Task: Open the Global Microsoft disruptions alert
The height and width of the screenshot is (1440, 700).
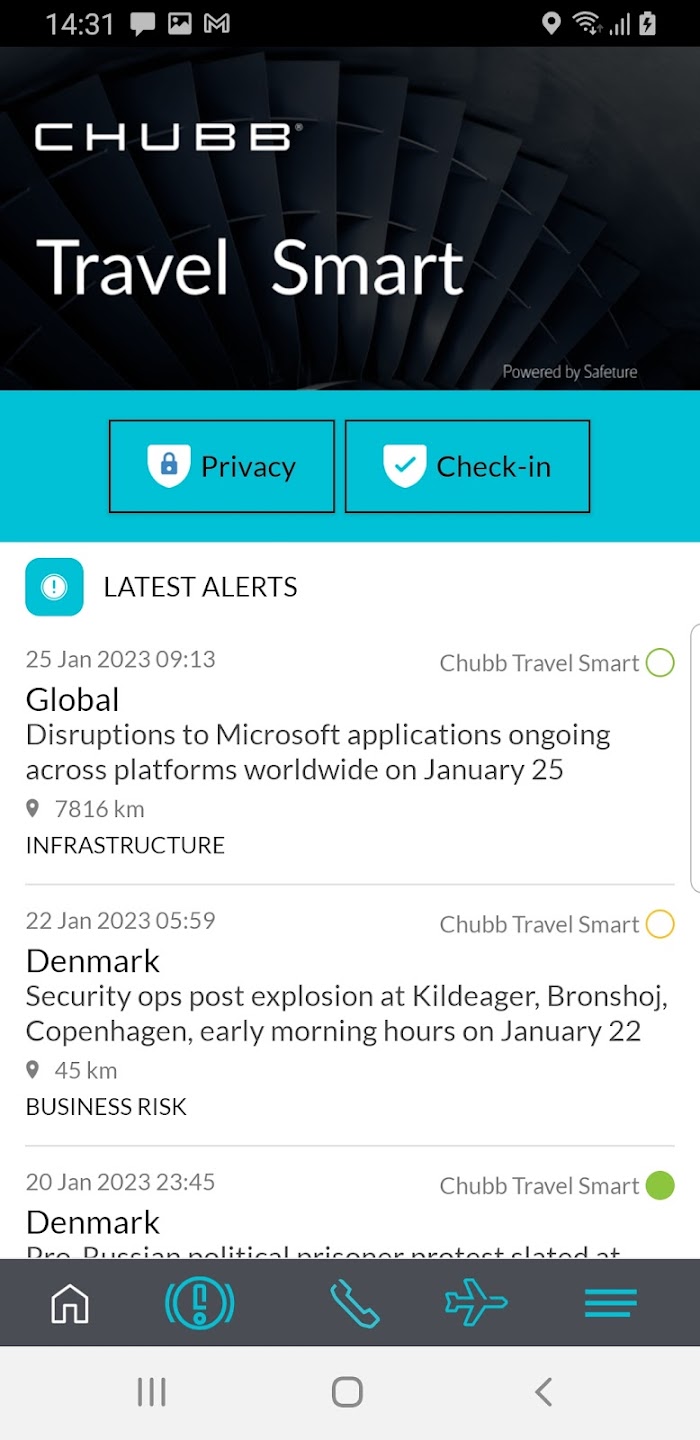Action: click(350, 754)
